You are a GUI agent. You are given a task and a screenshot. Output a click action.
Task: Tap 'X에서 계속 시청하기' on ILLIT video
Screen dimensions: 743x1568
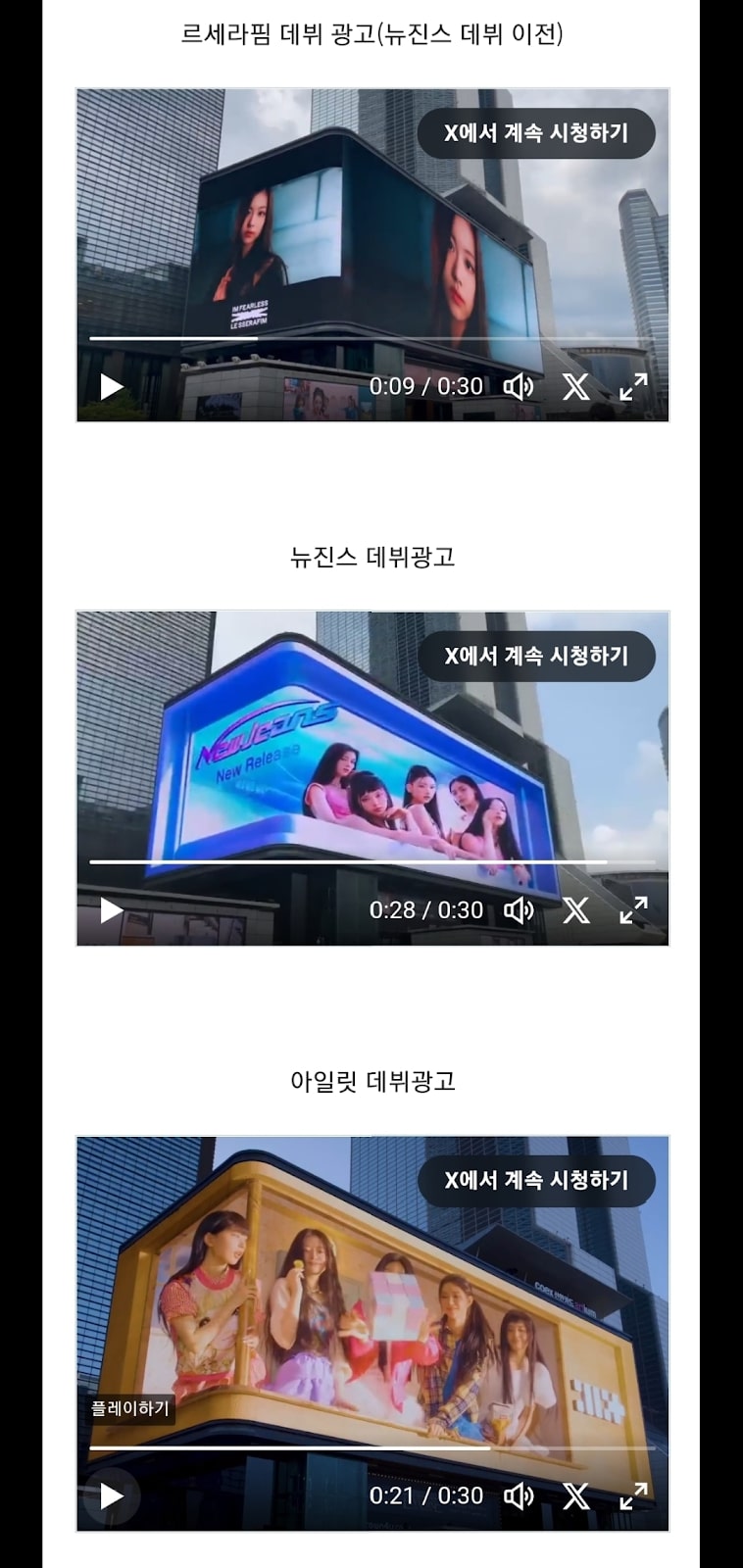tap(536, 1180)
